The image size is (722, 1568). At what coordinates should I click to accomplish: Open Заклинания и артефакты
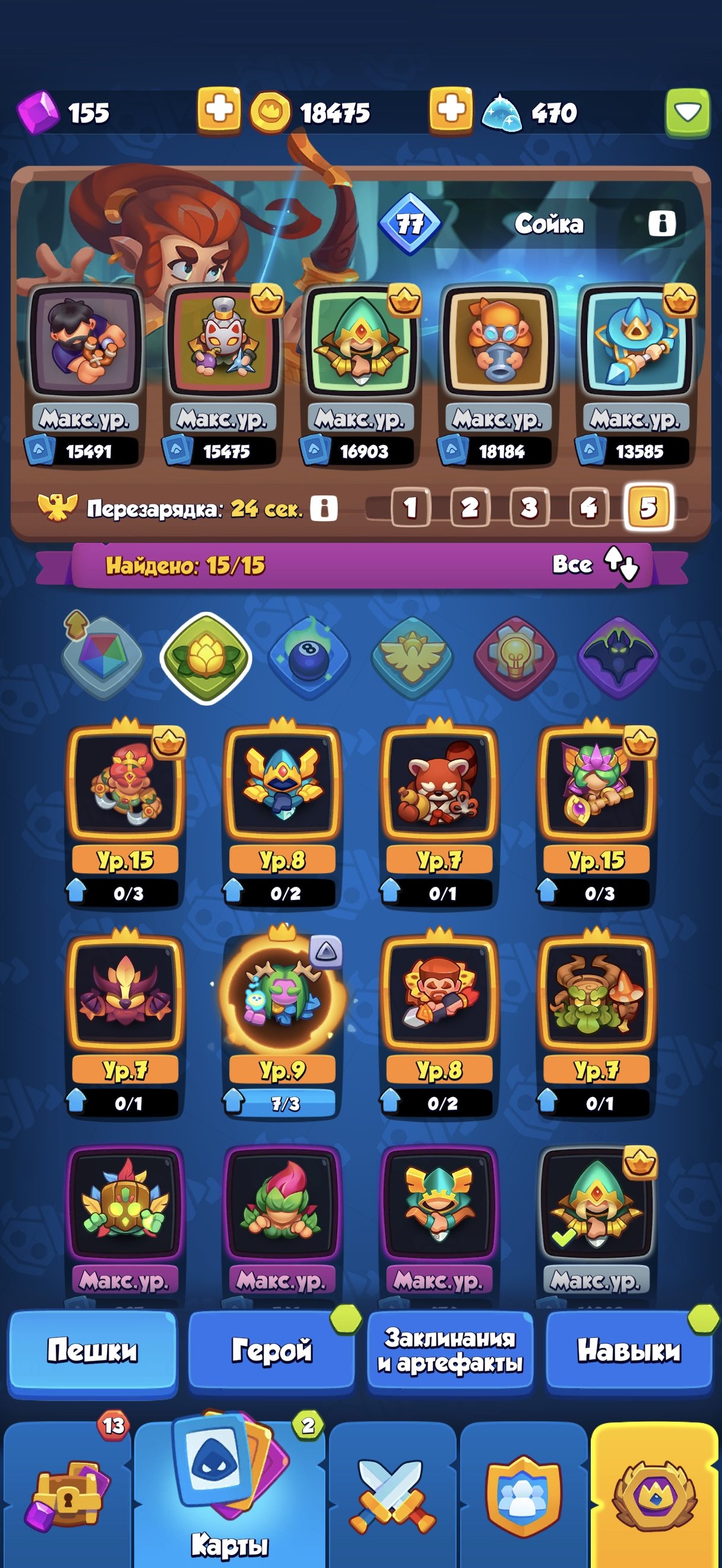[x=450, y=1350]
